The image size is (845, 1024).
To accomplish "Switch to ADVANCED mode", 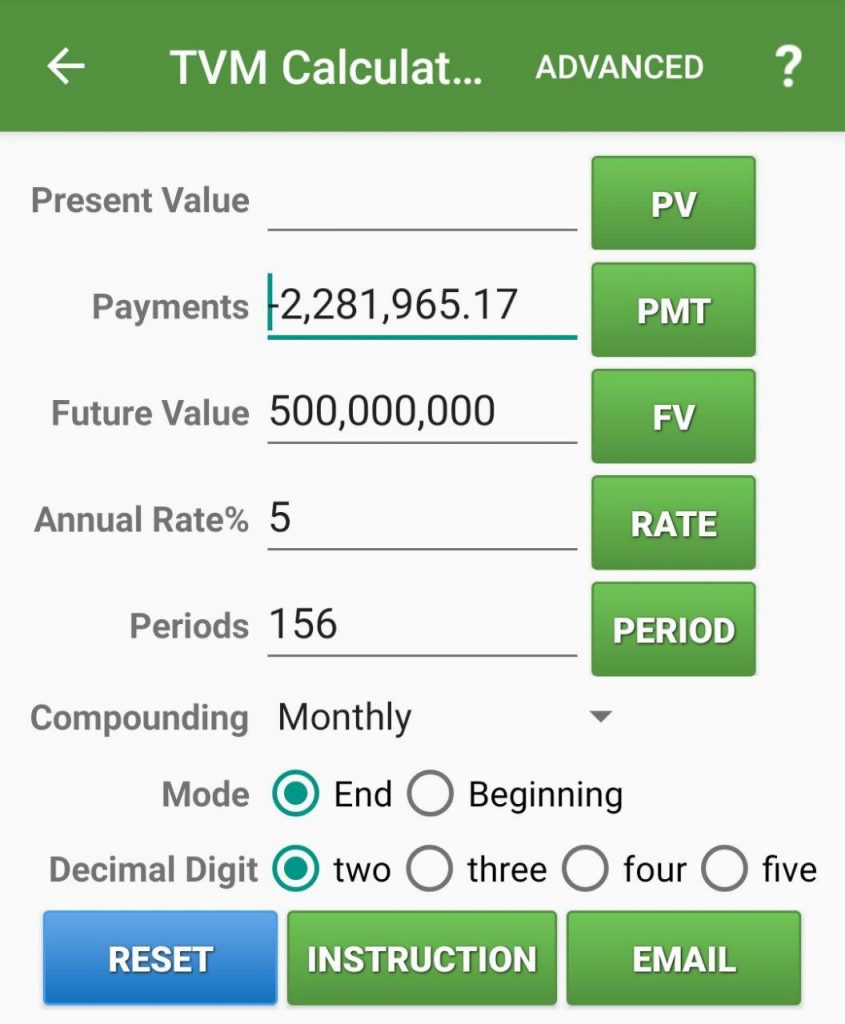I will click(619, 67).
